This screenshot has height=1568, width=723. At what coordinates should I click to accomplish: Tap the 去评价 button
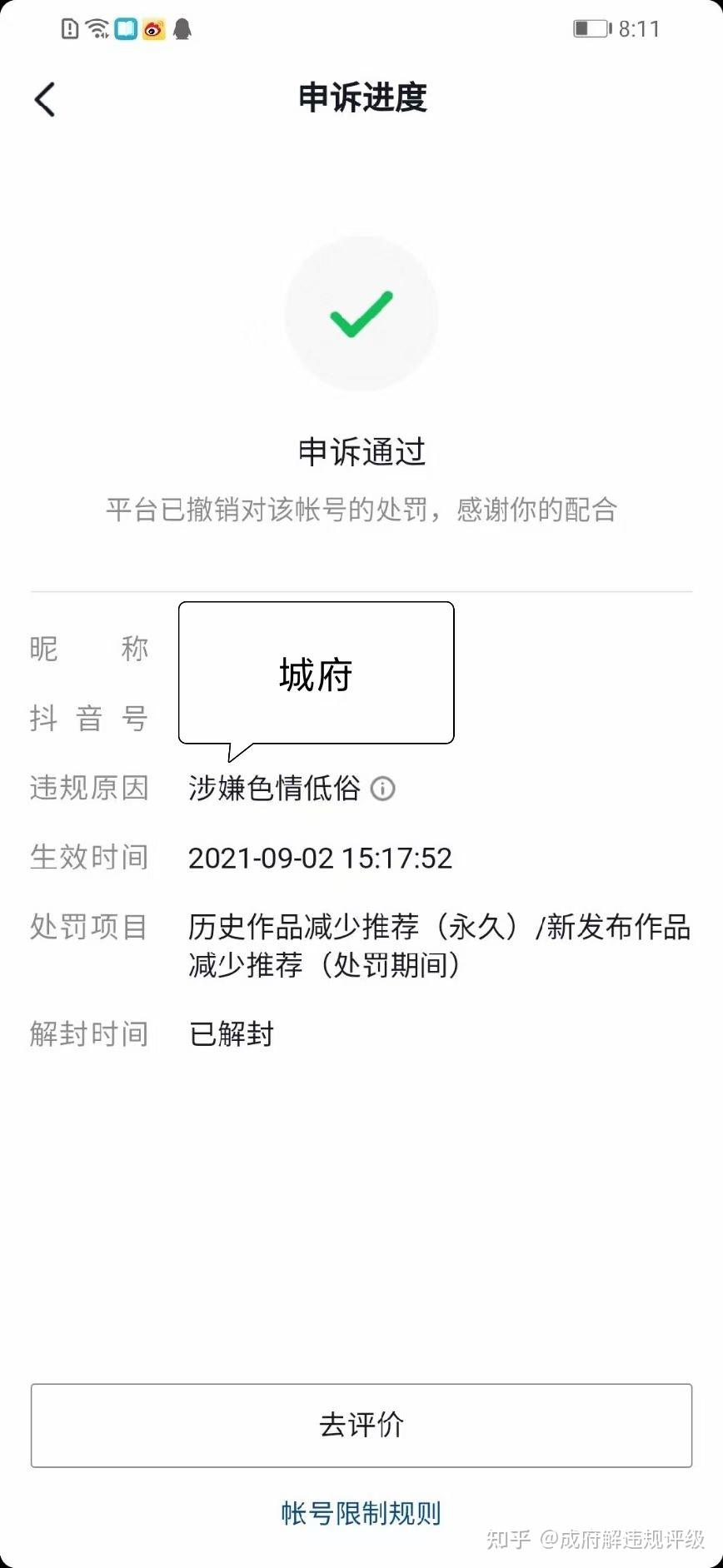click(361, 1425)
